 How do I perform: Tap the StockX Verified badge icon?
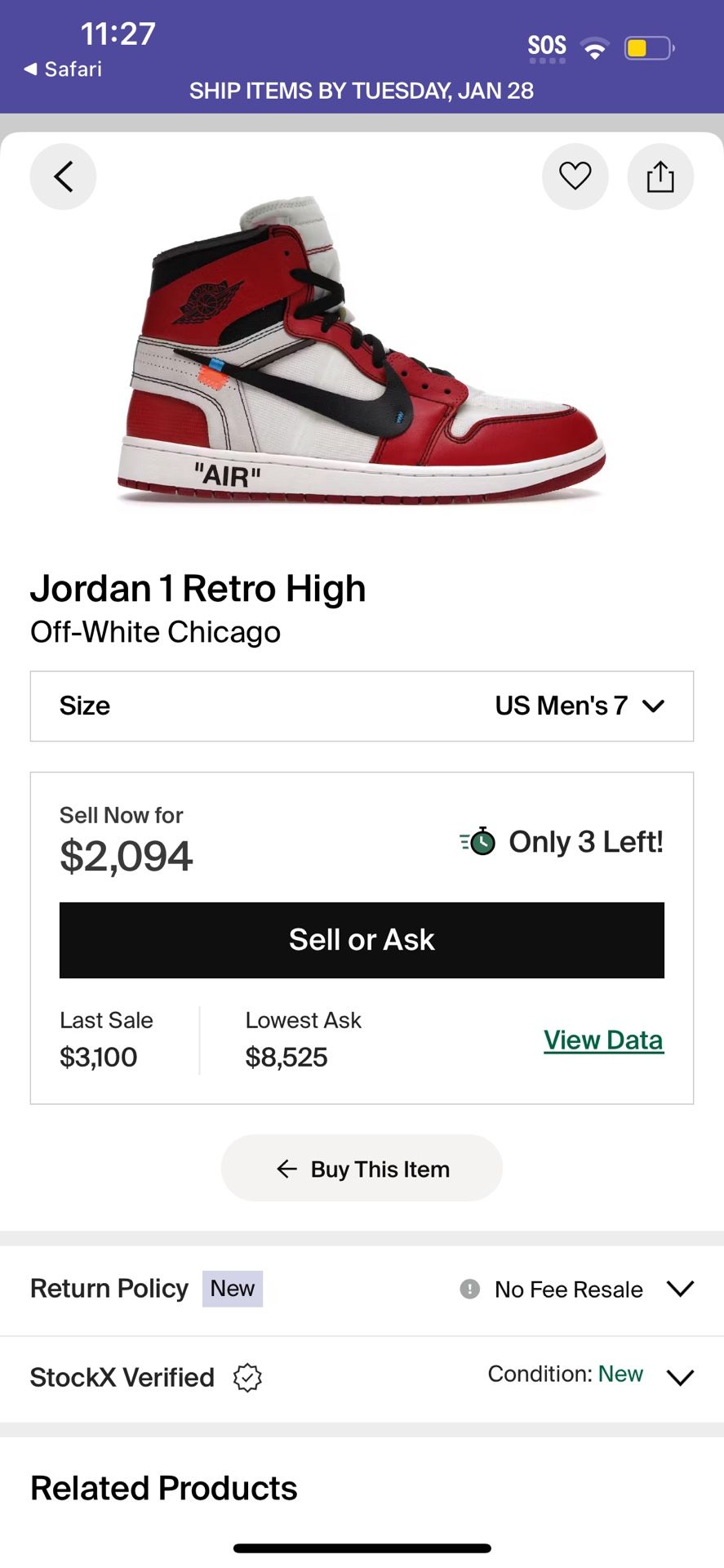(x=247, y=1378)
